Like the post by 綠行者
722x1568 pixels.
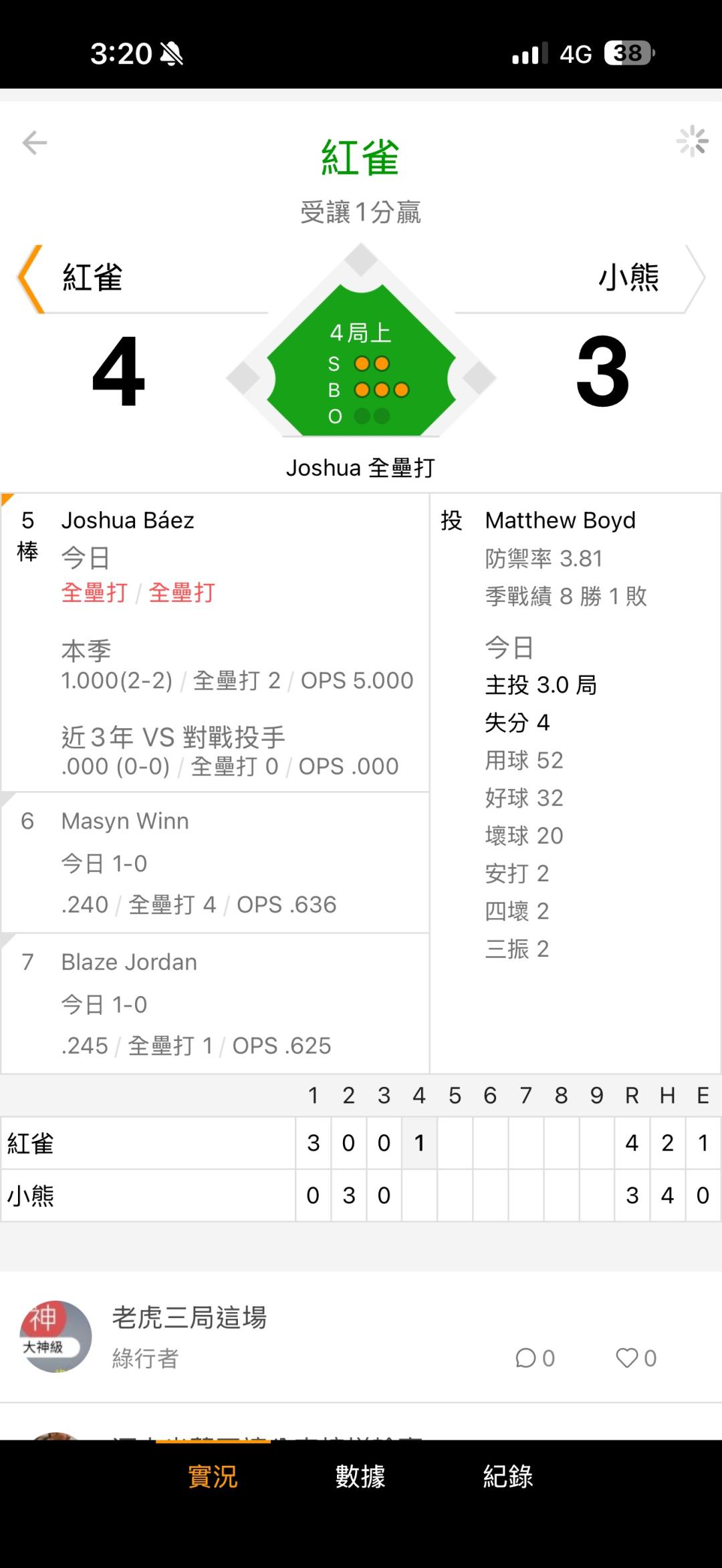click(636, 1358)
